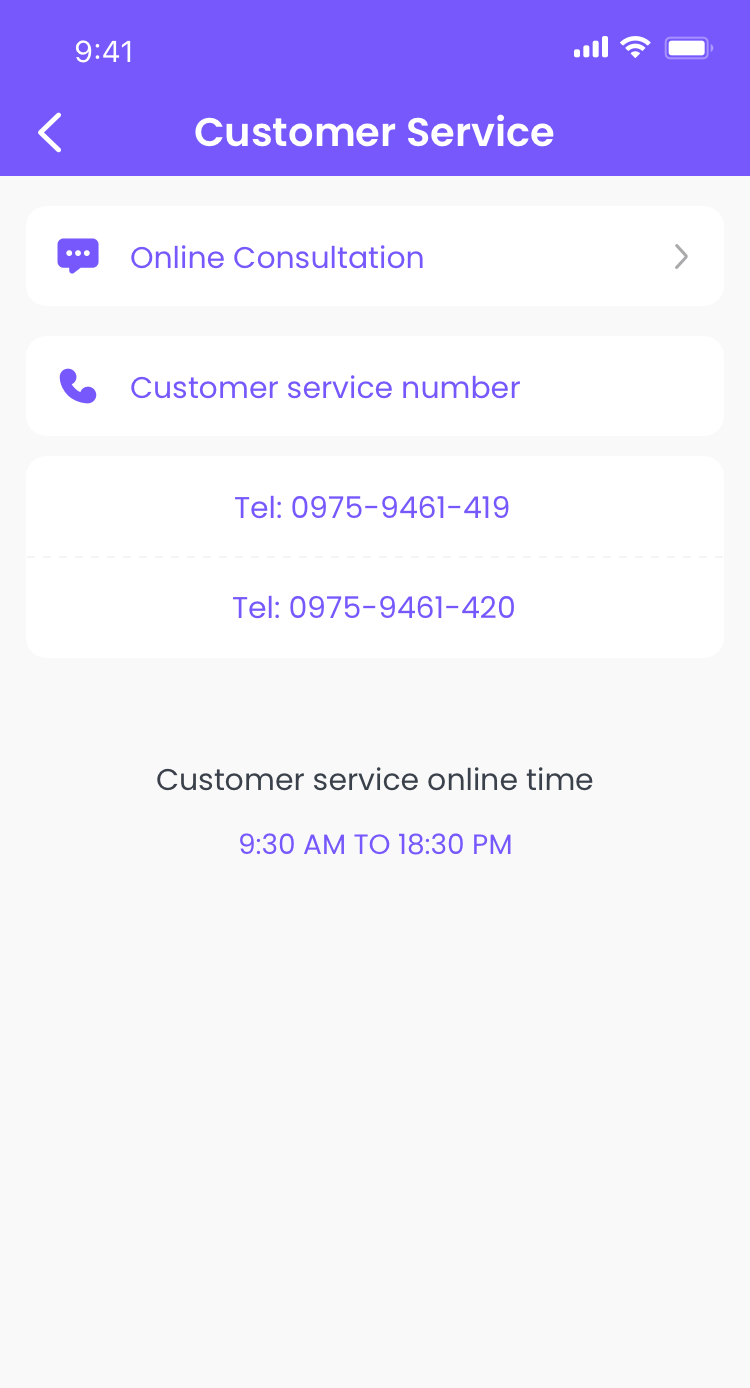750x1388 pixels.
Task: Select the Customer service number row
Action: [375, 386]
